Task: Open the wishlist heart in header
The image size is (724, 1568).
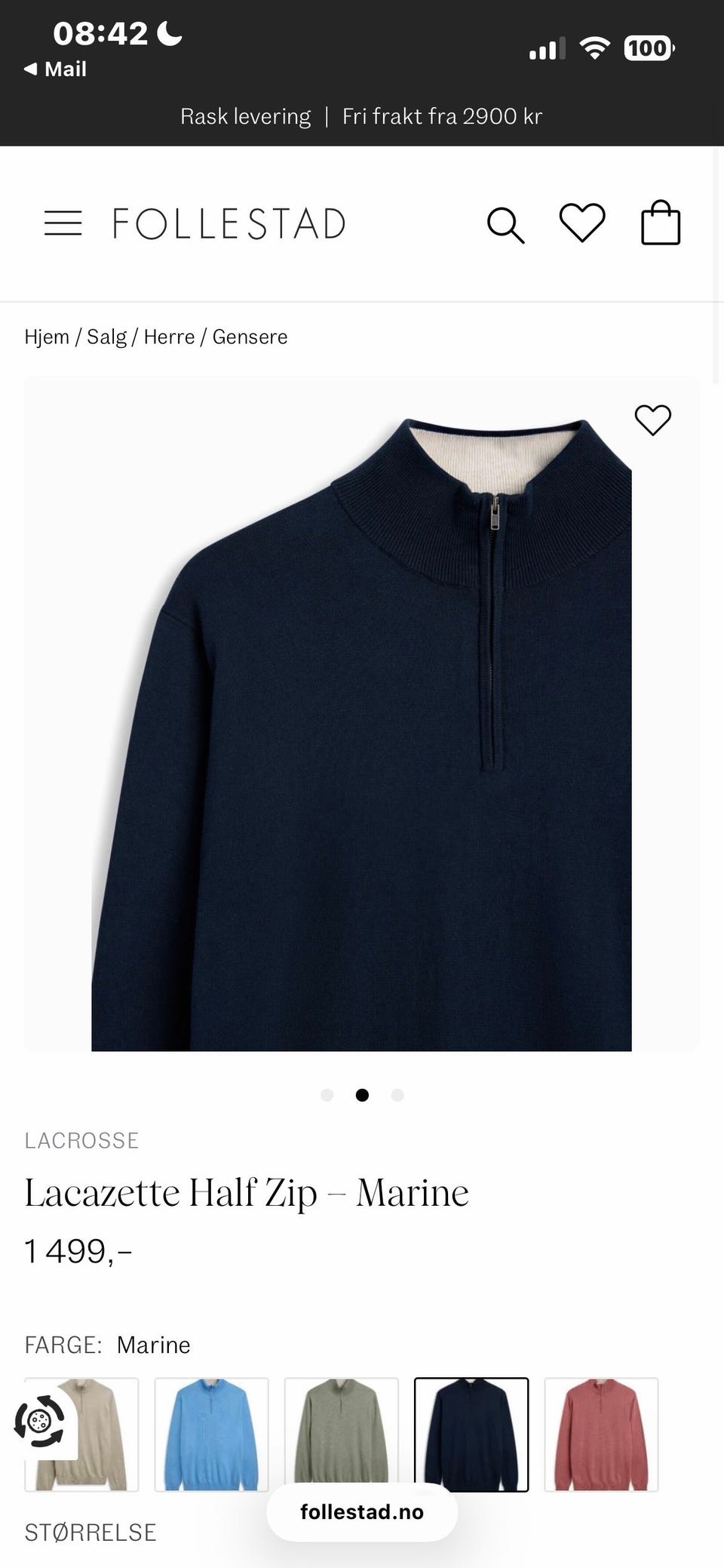Action: point(582,223)
